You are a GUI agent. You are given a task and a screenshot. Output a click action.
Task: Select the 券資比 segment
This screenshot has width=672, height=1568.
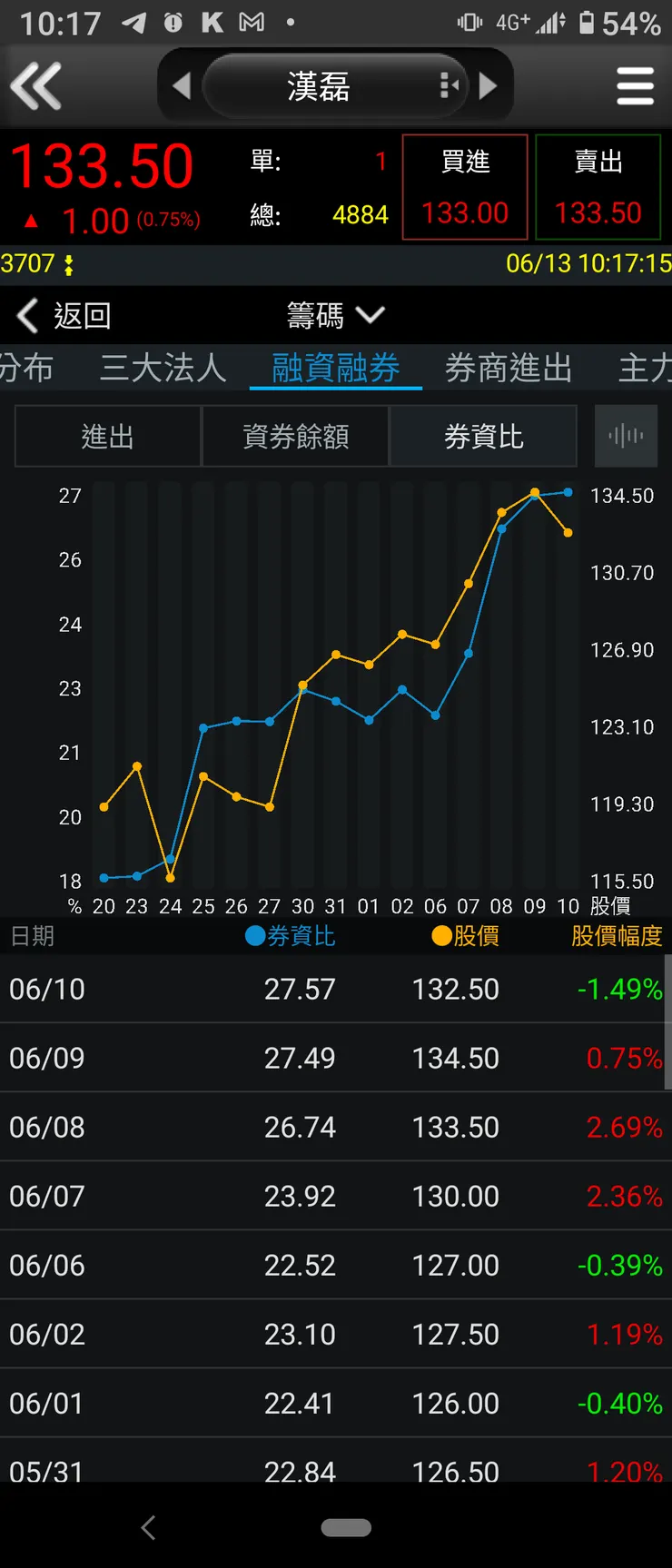pyautogui.click(x=483, y=437)
